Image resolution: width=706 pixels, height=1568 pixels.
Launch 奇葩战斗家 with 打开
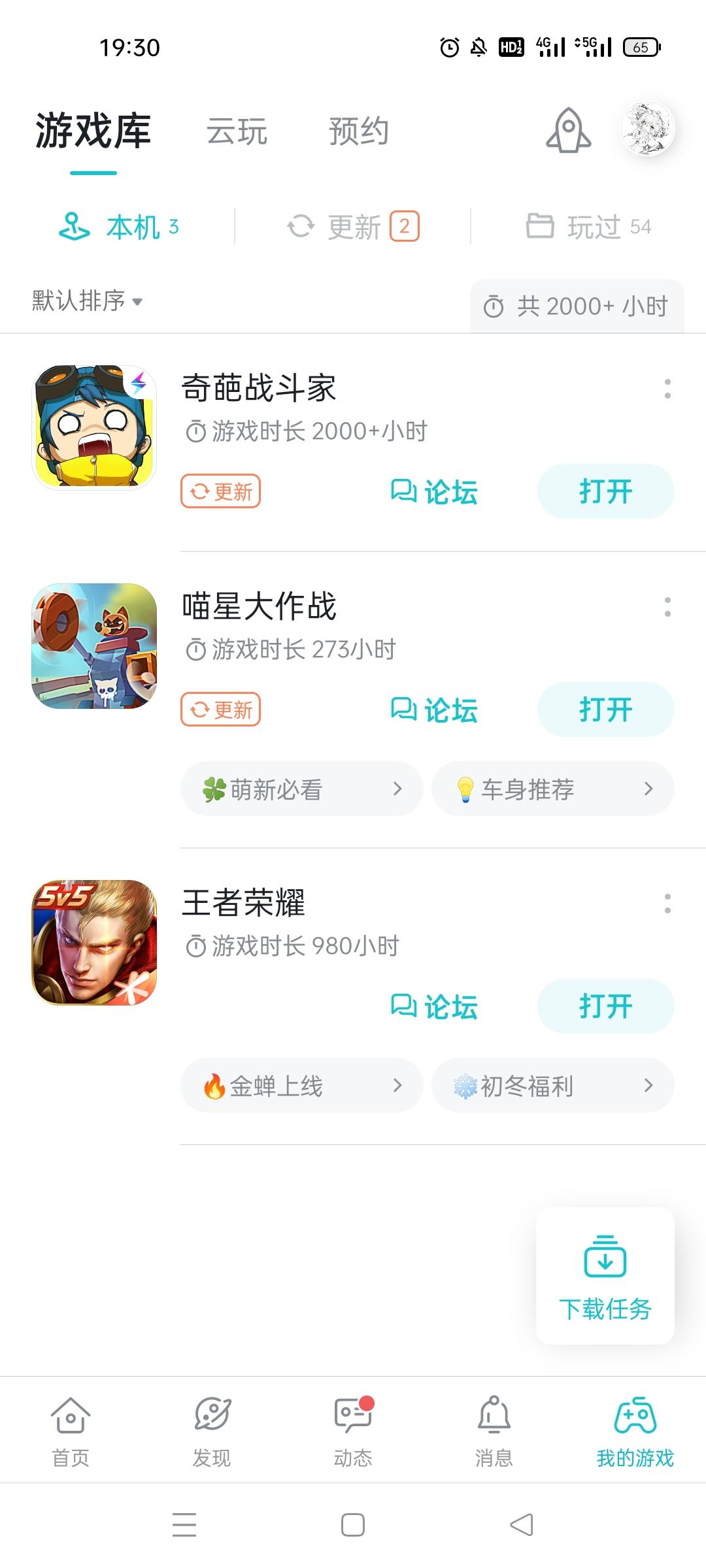[x=605, y=491]
